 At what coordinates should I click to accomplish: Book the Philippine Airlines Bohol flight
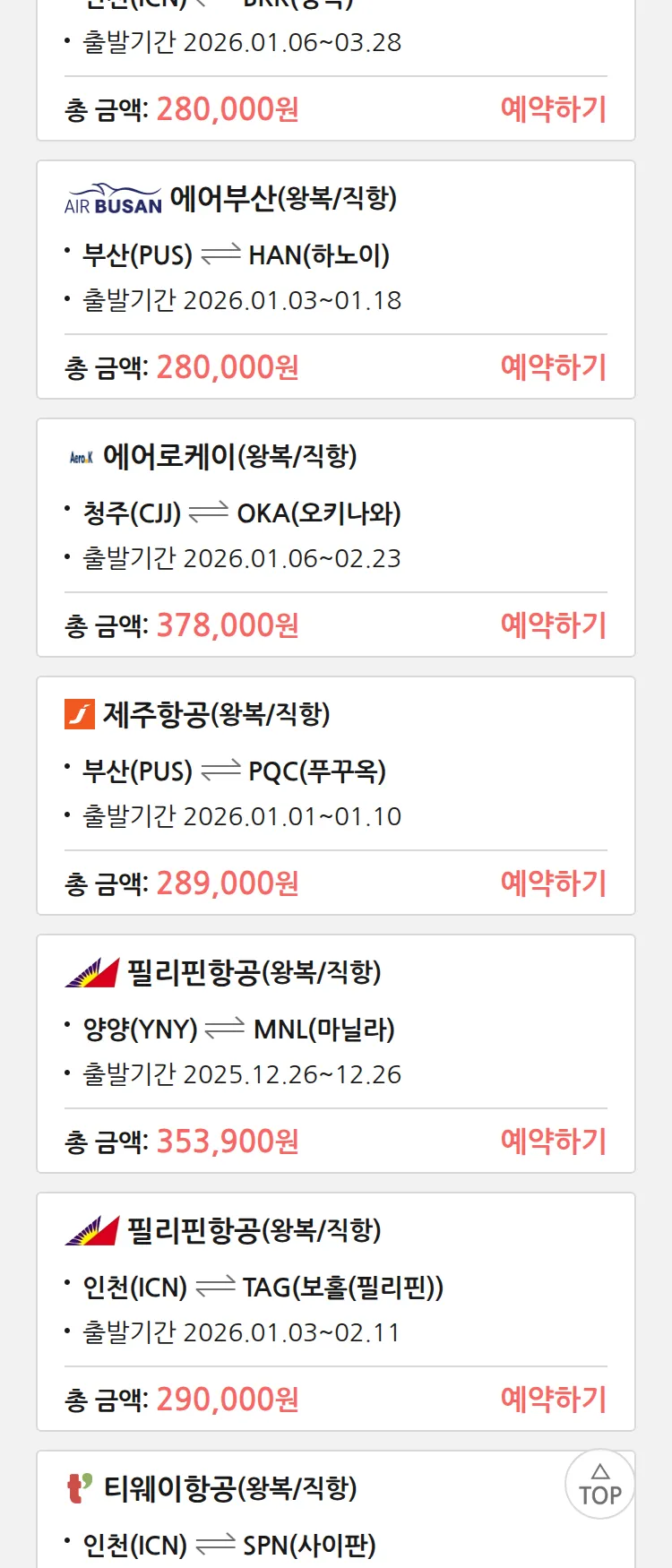[x=553, y=1400]
